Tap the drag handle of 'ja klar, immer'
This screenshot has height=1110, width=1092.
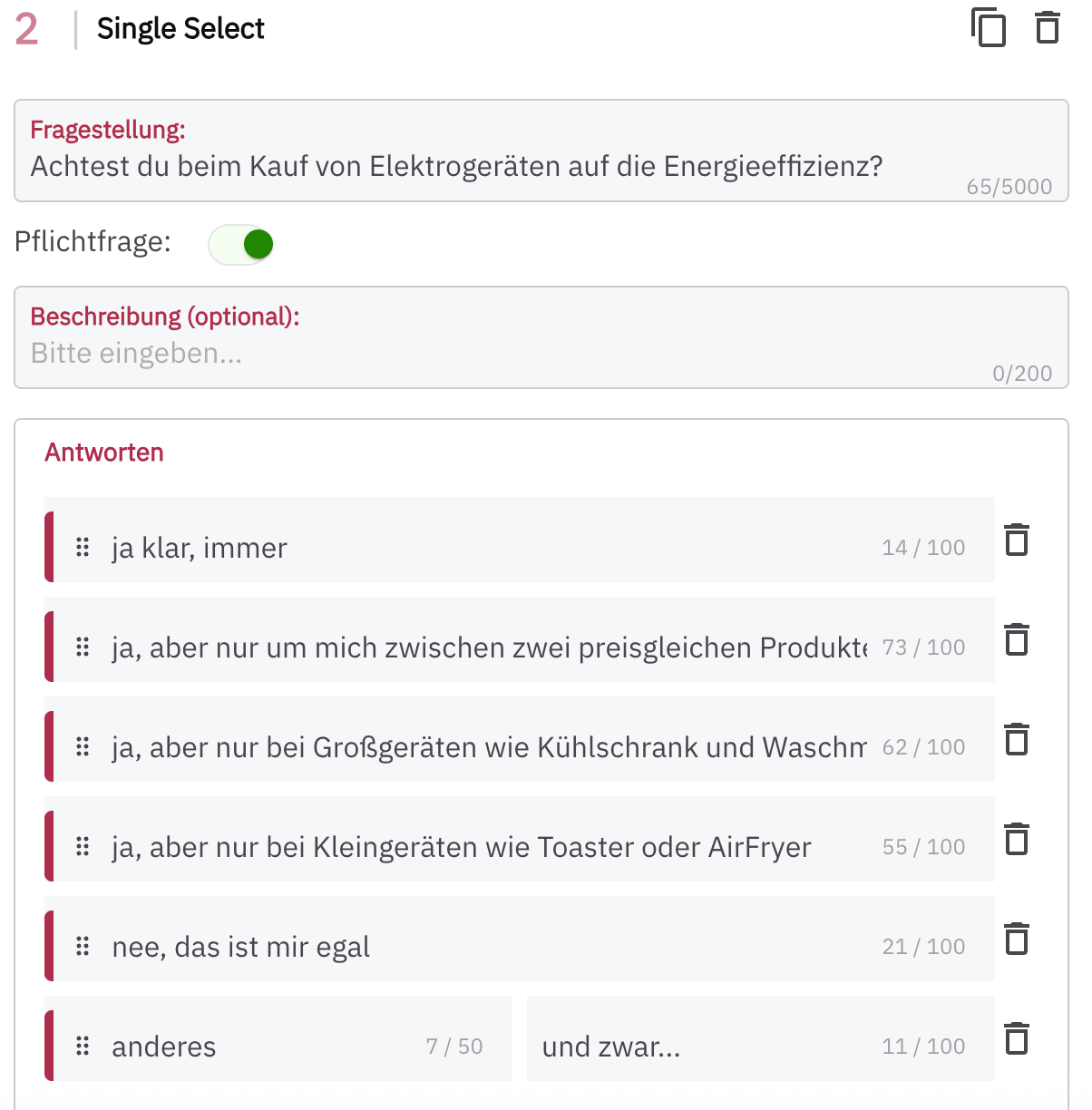click(83, 548)
